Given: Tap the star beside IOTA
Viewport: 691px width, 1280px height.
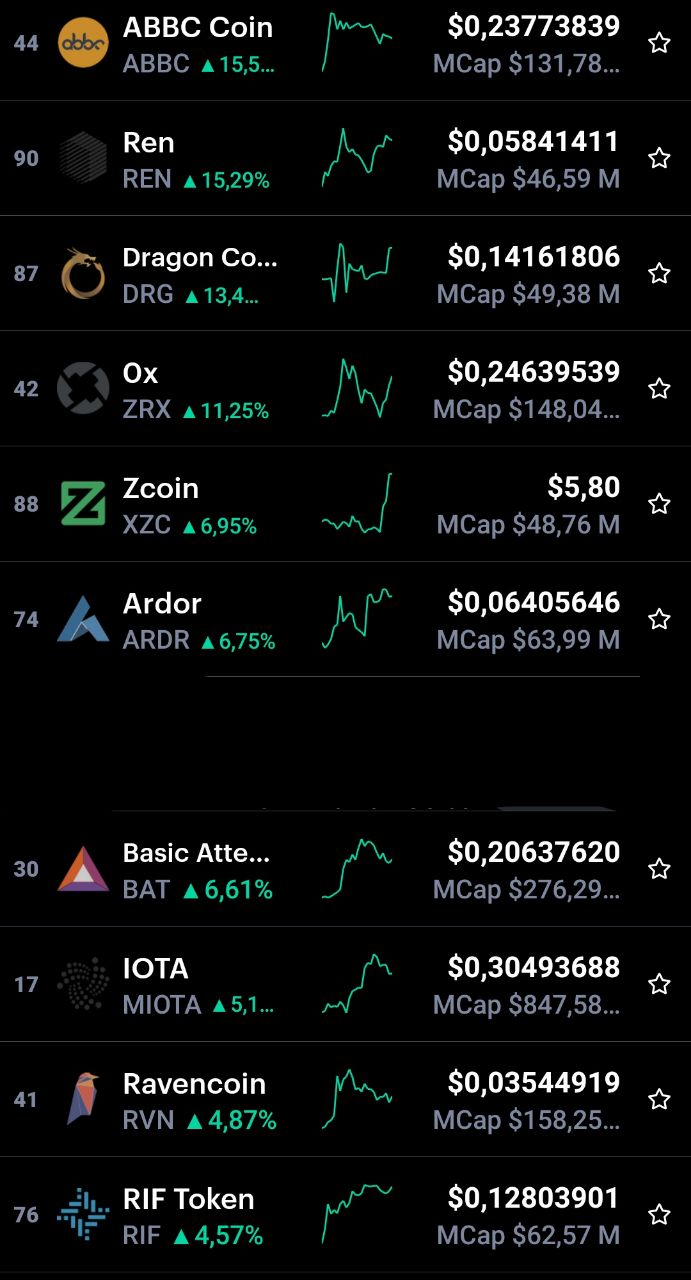Looking at the screenshot, I should point(659,984).
